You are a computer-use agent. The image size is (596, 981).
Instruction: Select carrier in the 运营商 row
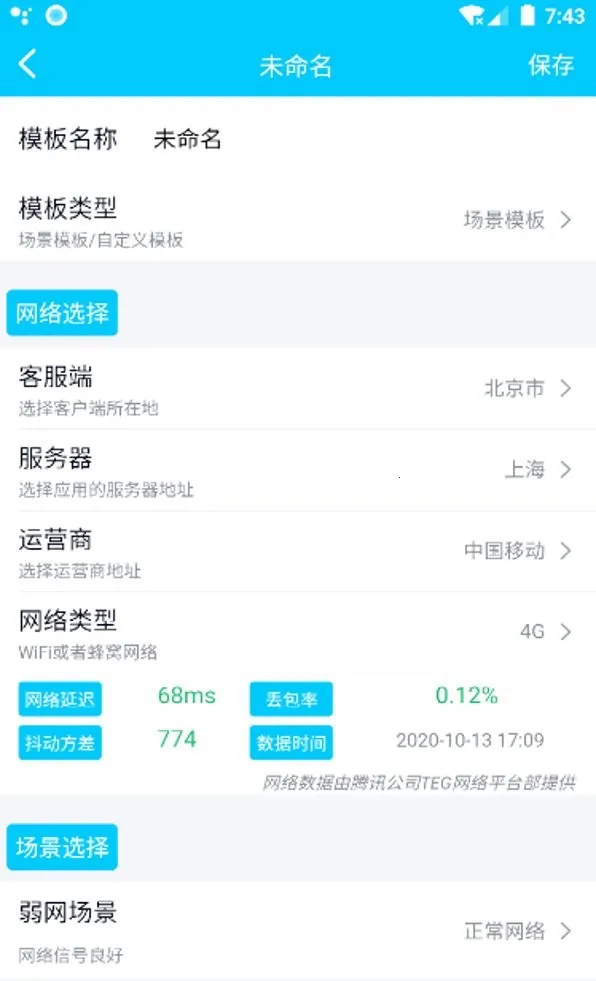coord(298,551)
